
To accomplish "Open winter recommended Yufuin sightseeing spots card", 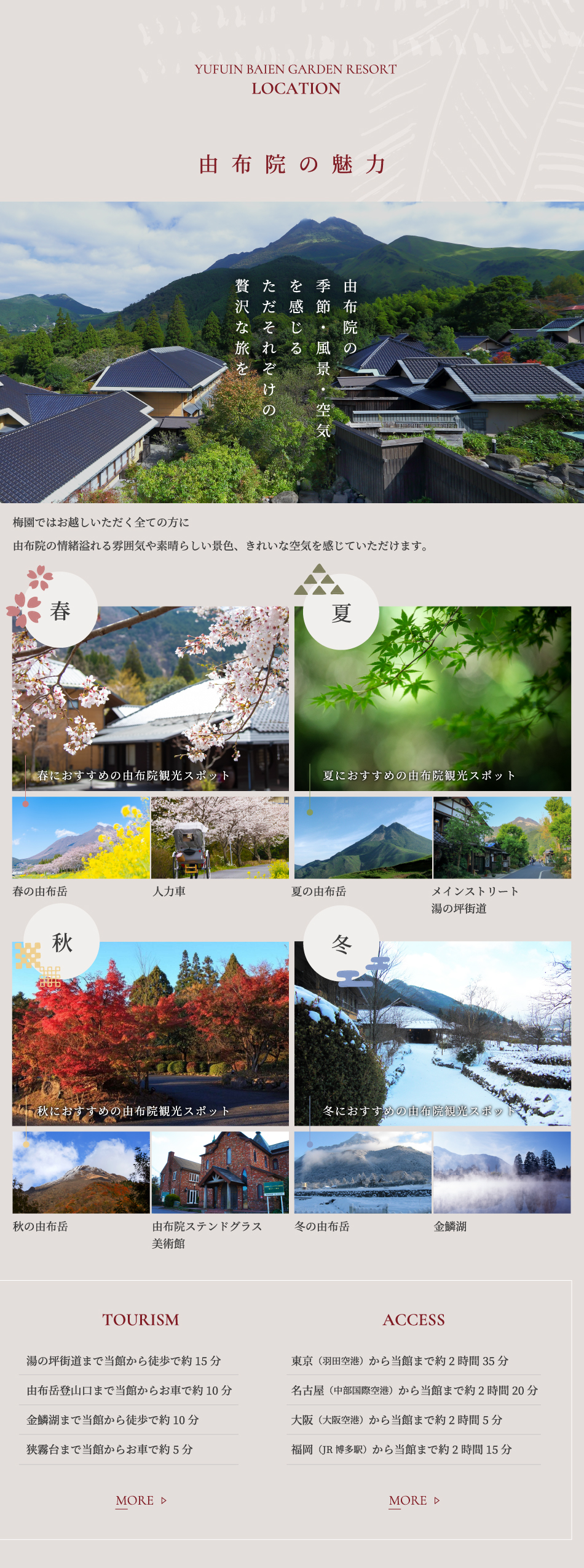I will pos(432,1034).
